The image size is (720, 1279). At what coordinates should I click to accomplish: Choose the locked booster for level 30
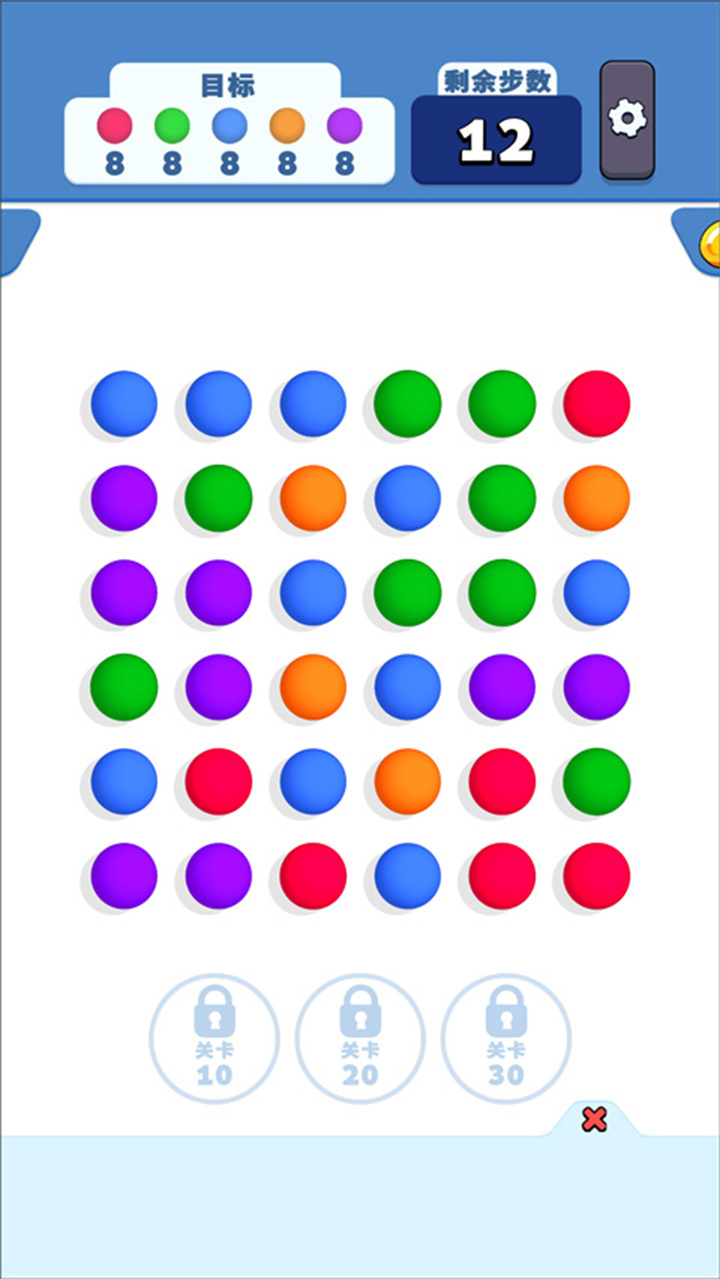point(506,1038)
